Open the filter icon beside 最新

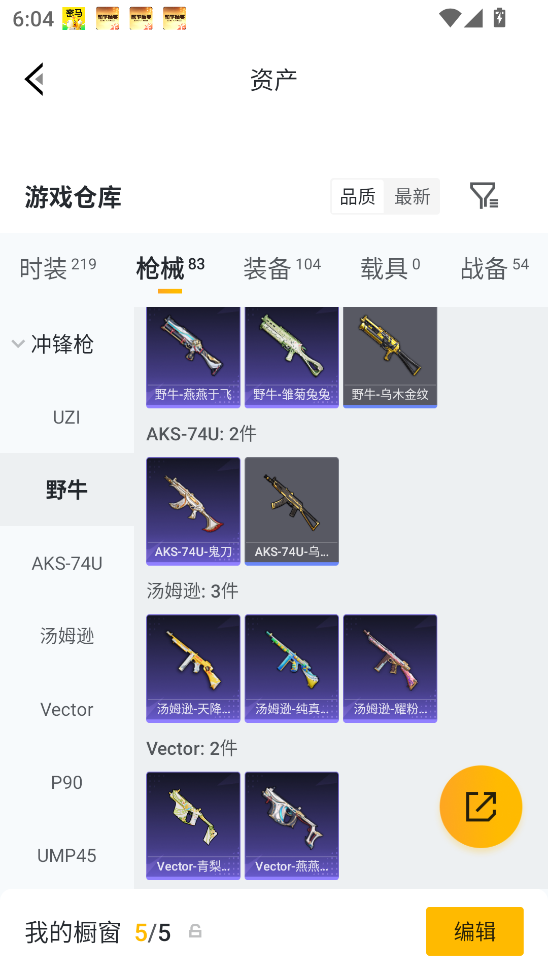483,196
